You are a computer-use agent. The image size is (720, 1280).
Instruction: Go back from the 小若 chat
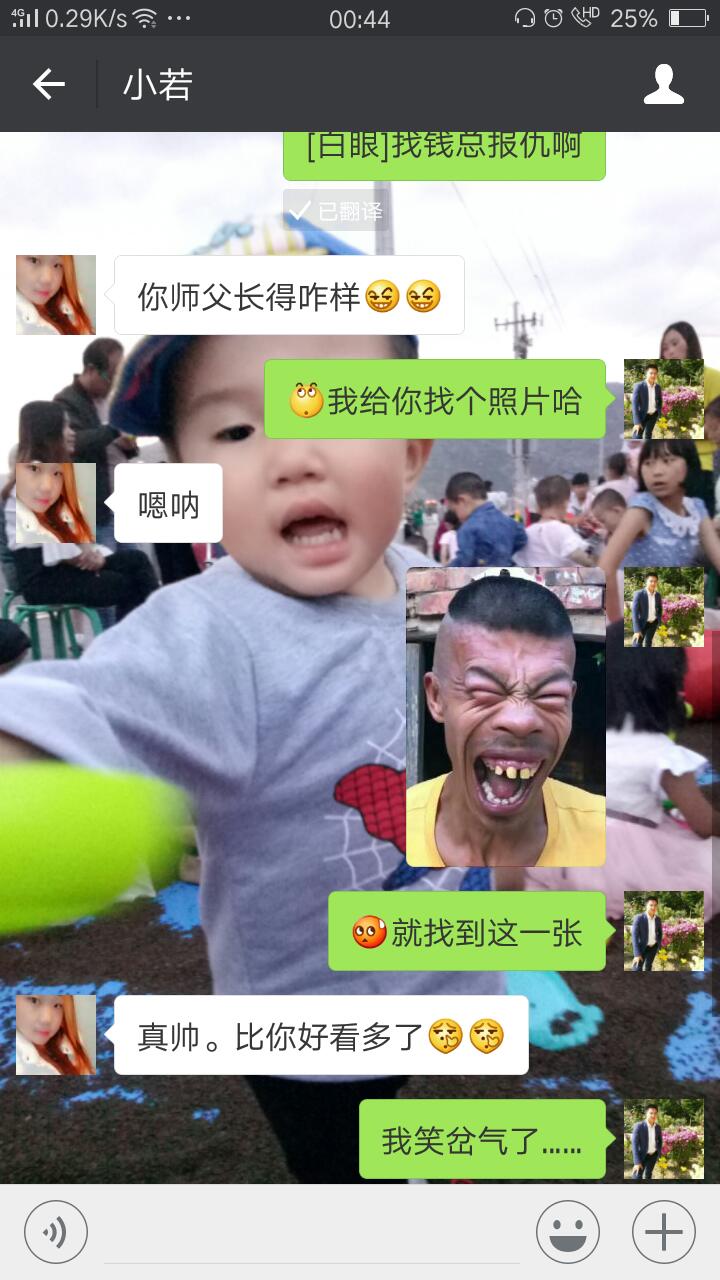48,85
